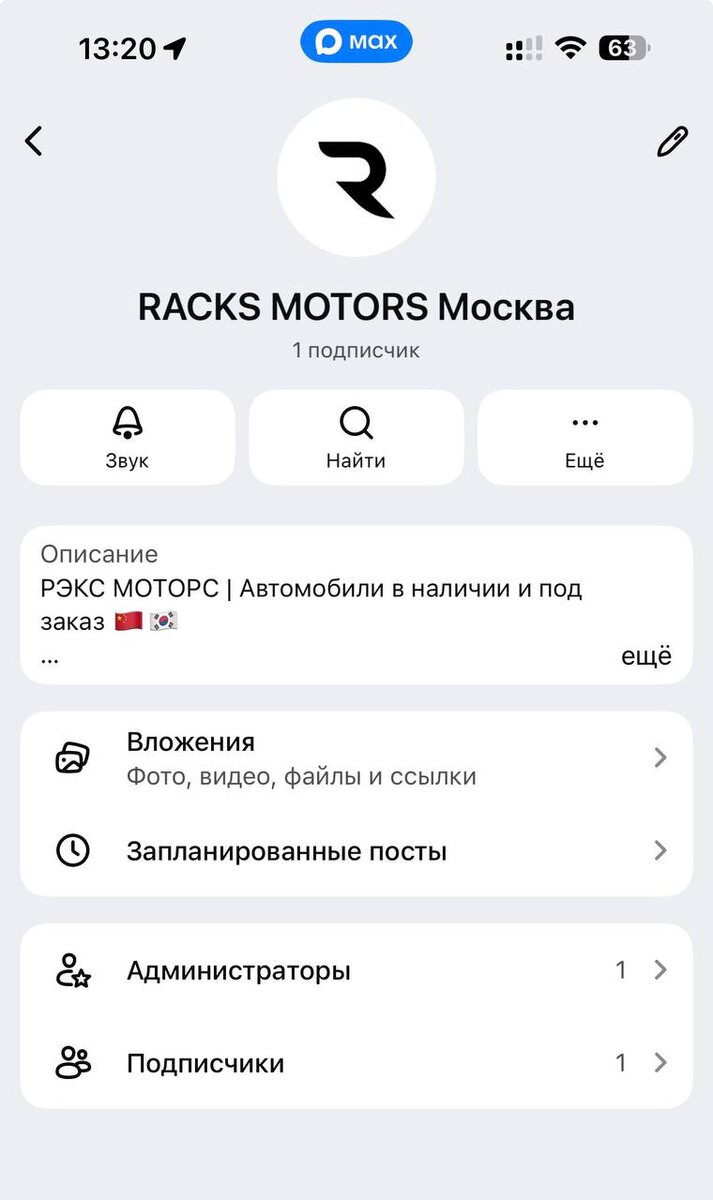The image size is (713, 1200).
Task: Go back using the arrow icon
Action: point(34,142)
